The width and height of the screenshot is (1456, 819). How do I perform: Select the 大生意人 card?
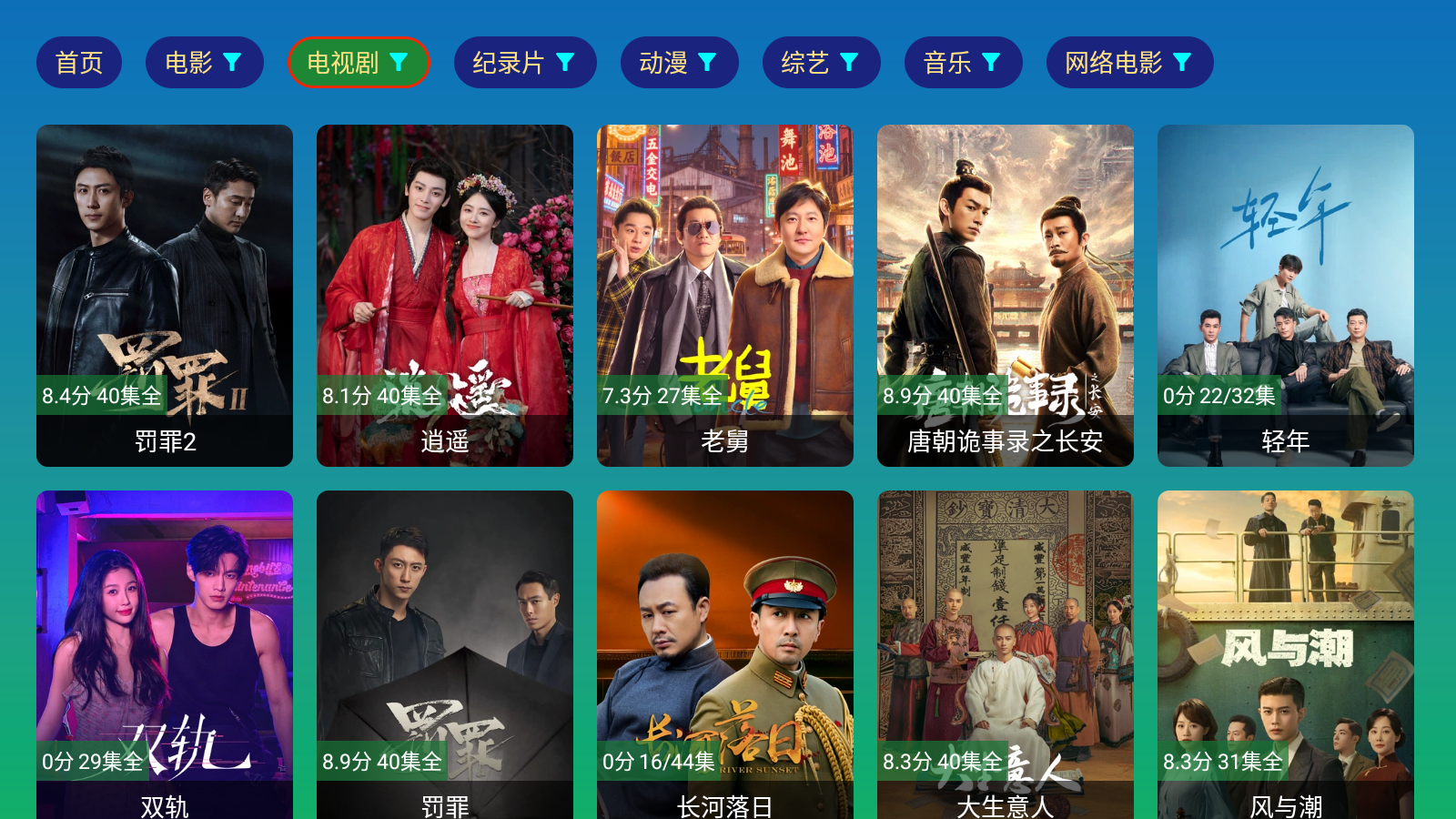(1006, 655)
